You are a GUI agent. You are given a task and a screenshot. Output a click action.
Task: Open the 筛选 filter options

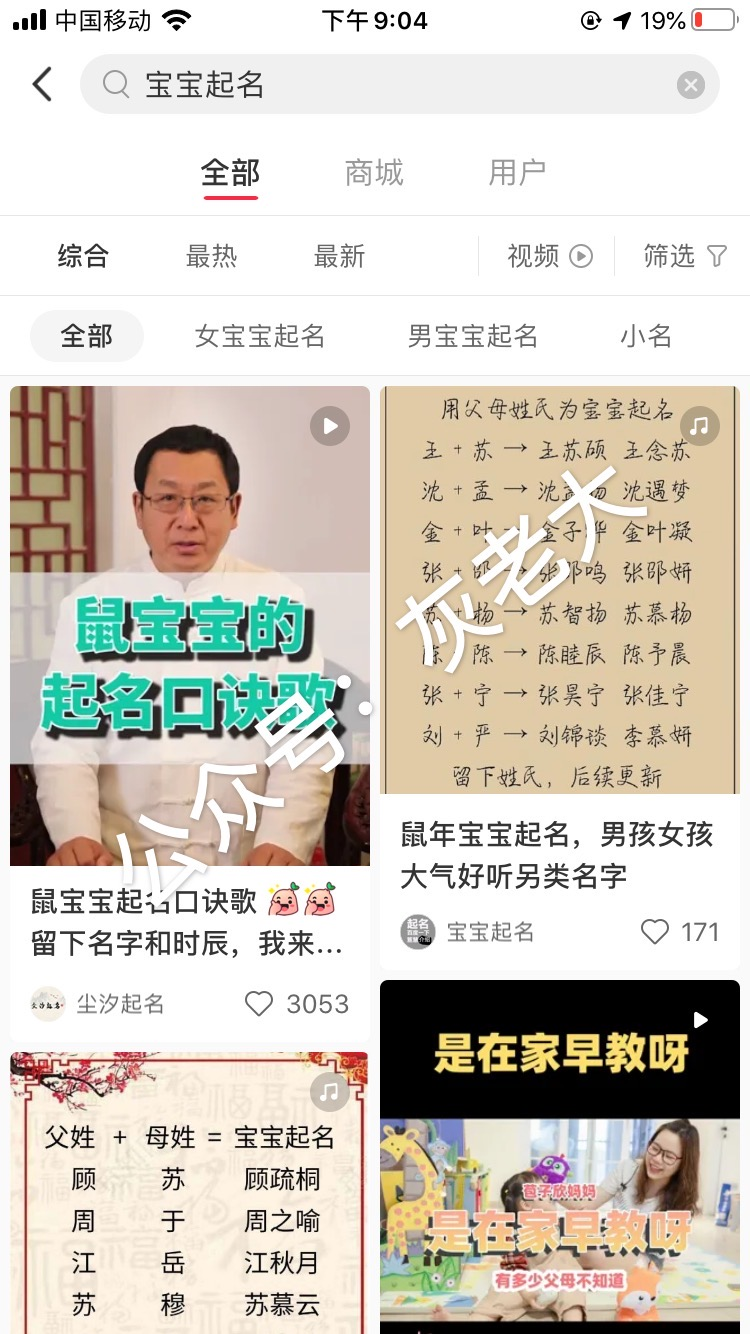(x=684, y=256)
